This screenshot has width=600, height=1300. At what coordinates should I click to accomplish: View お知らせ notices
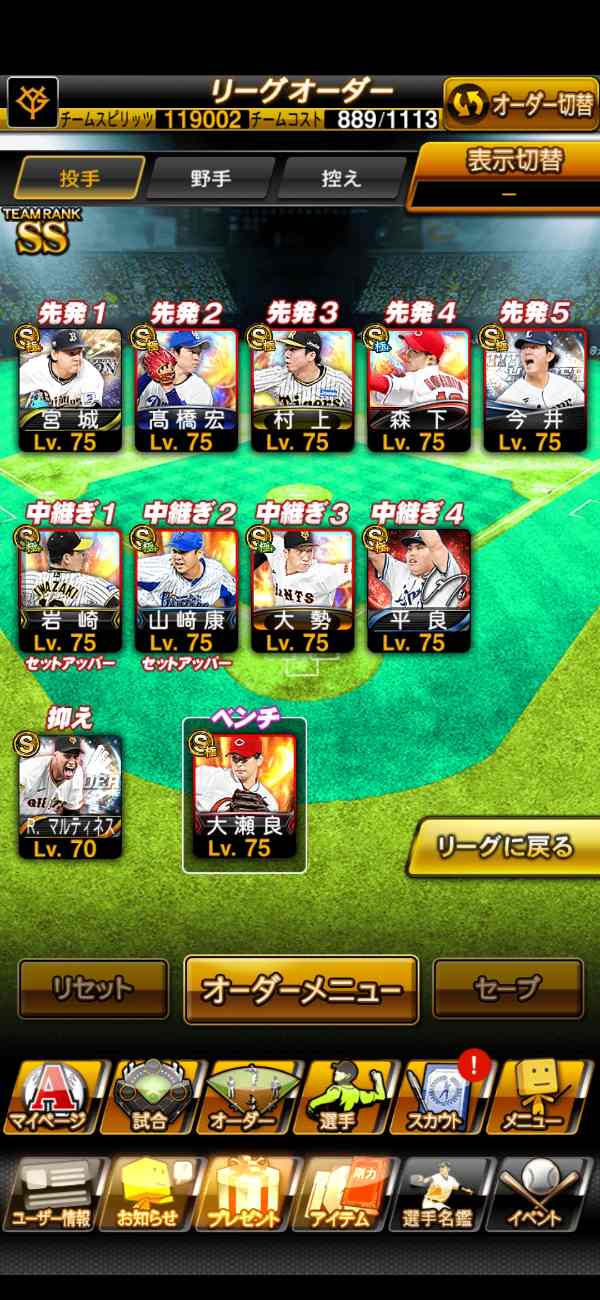click(150, 1194)
